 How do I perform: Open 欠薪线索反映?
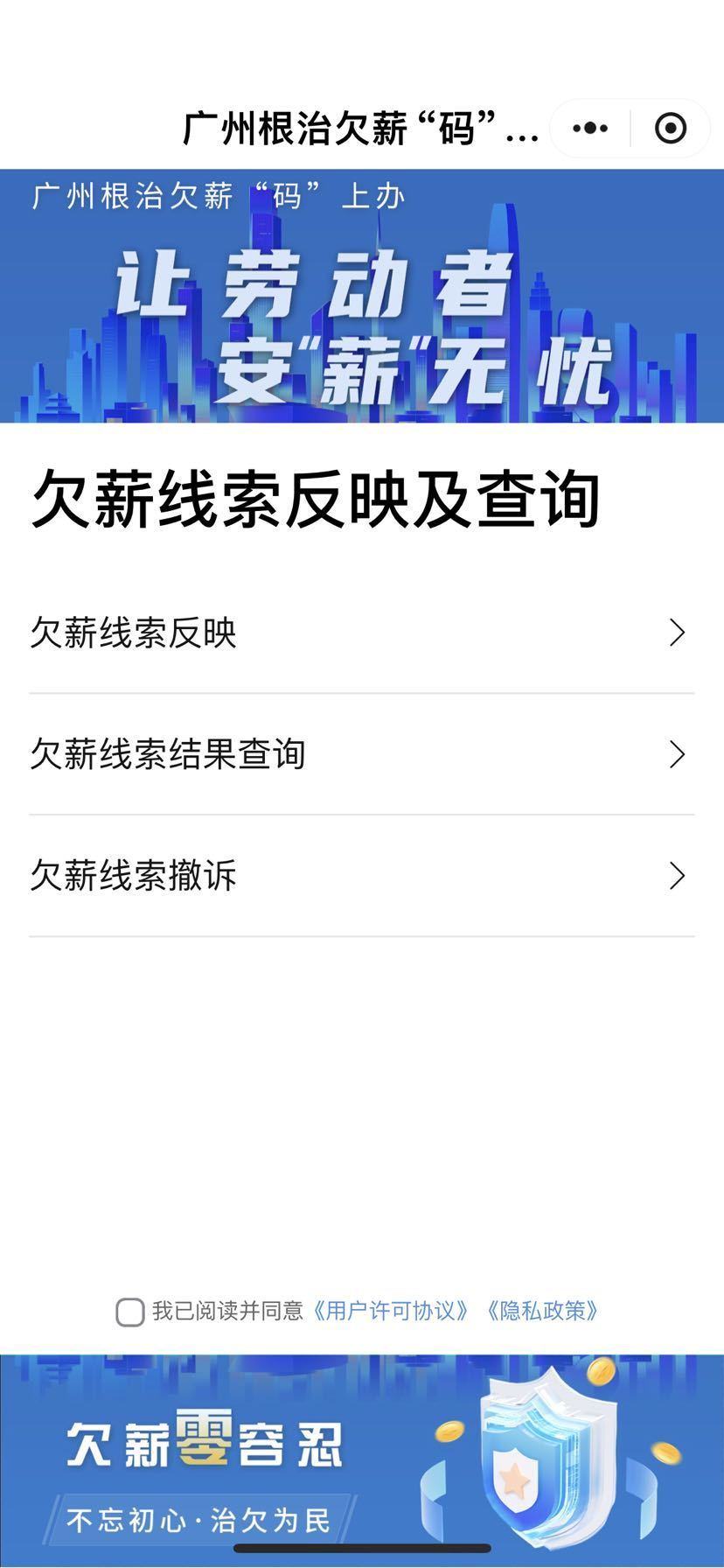(361, 633)
